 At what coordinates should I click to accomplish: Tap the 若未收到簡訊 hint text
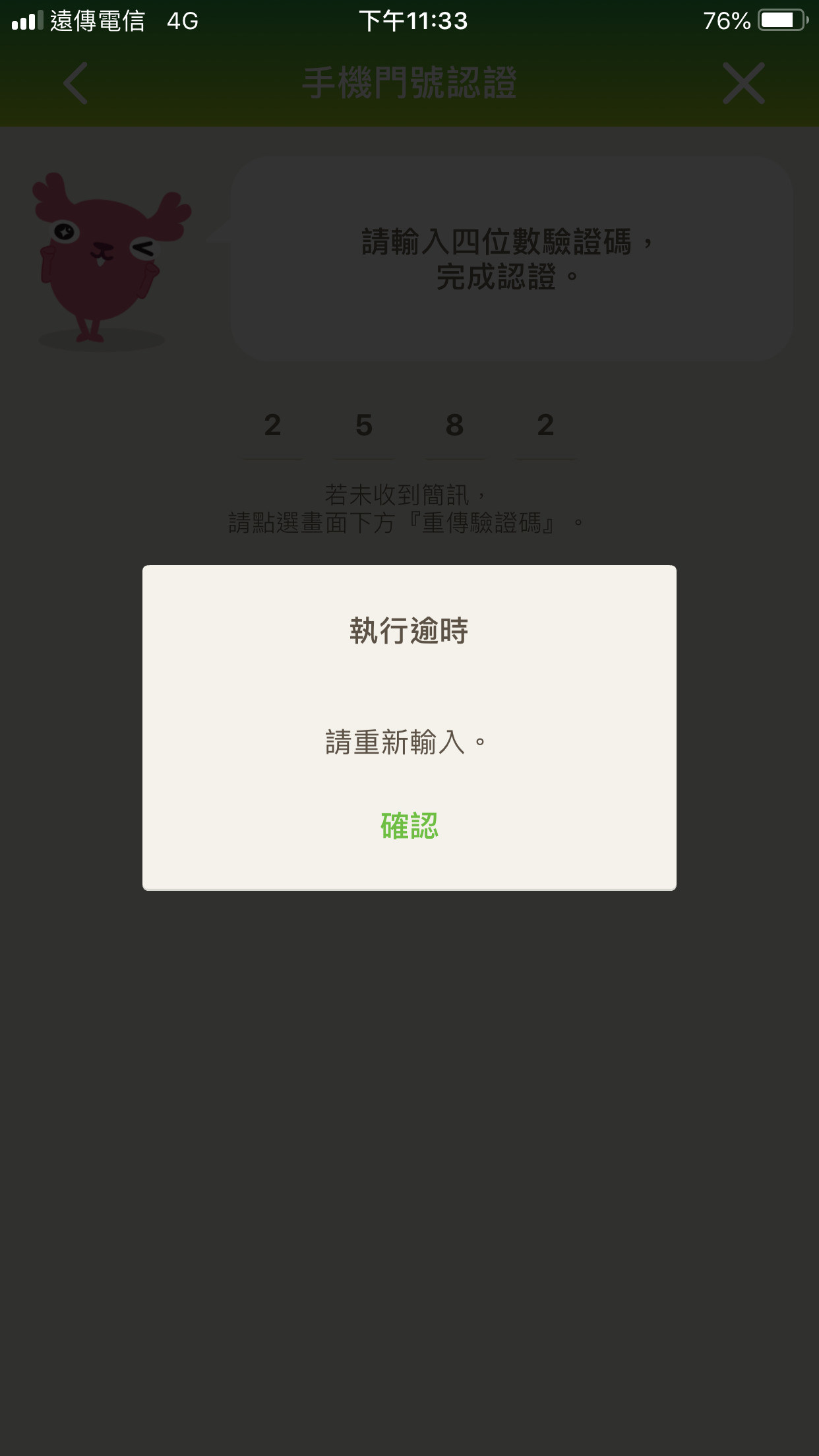[409, 493]
